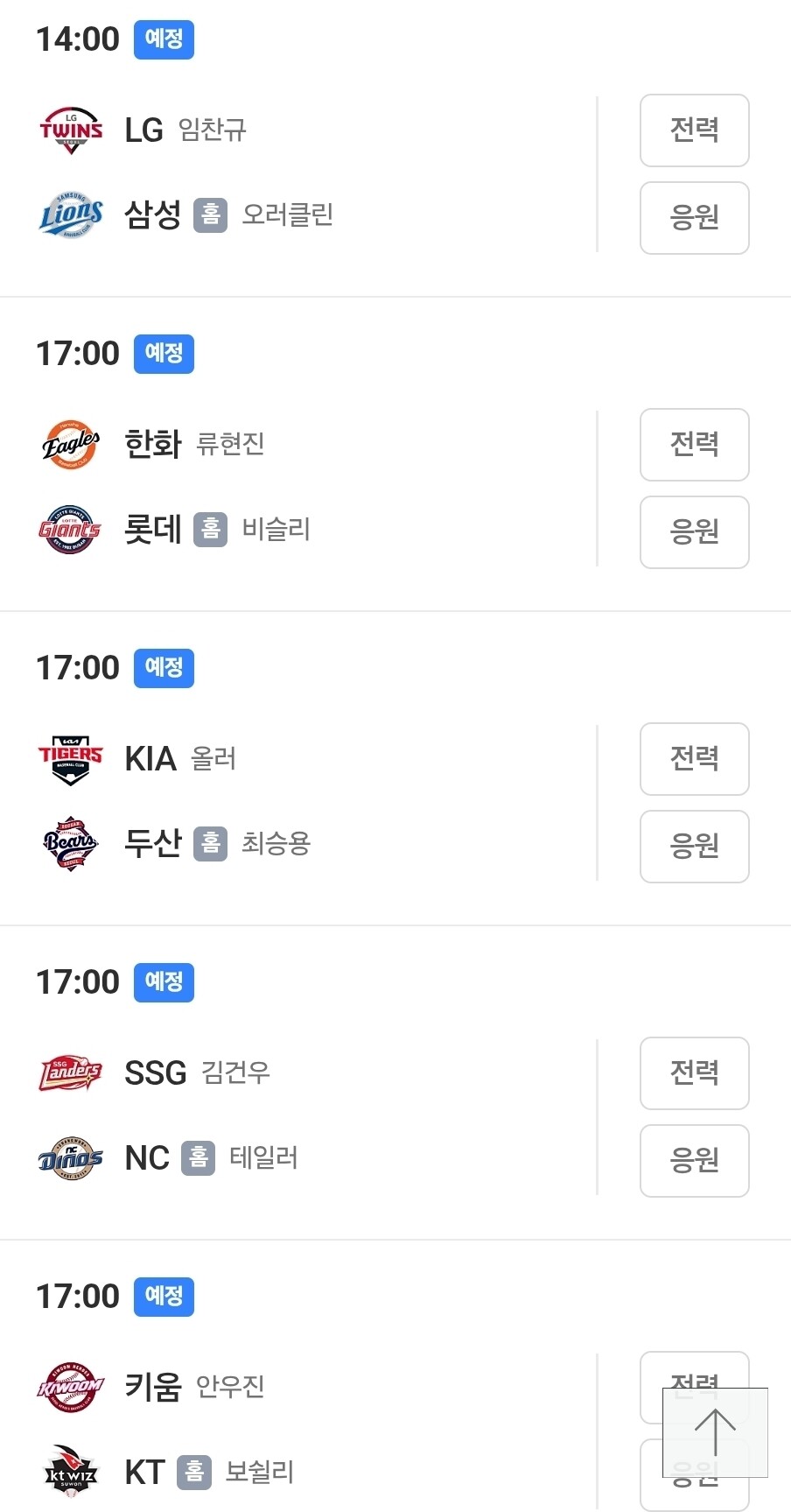View 전력 for 한화 vs 롯데 game

click(694, 445)
